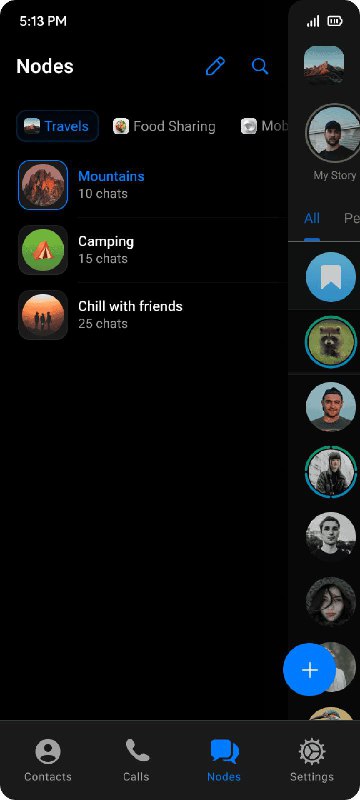The height and width of the screenshot is (800, 360).
Task: Open Chill with friends node
Action: 153,315
